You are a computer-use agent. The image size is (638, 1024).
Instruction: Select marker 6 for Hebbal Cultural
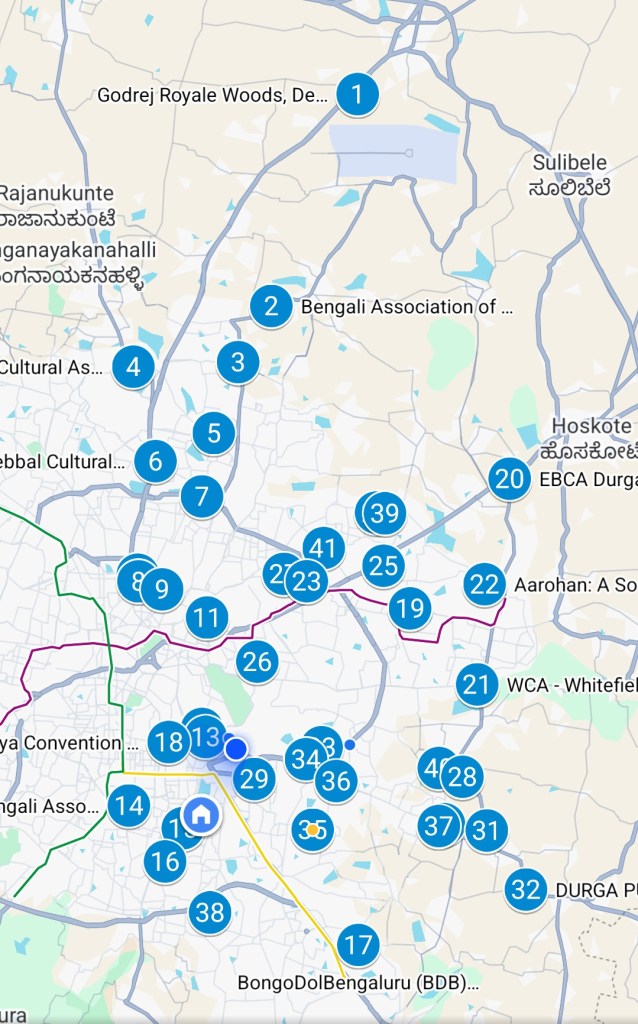[155, 462]
